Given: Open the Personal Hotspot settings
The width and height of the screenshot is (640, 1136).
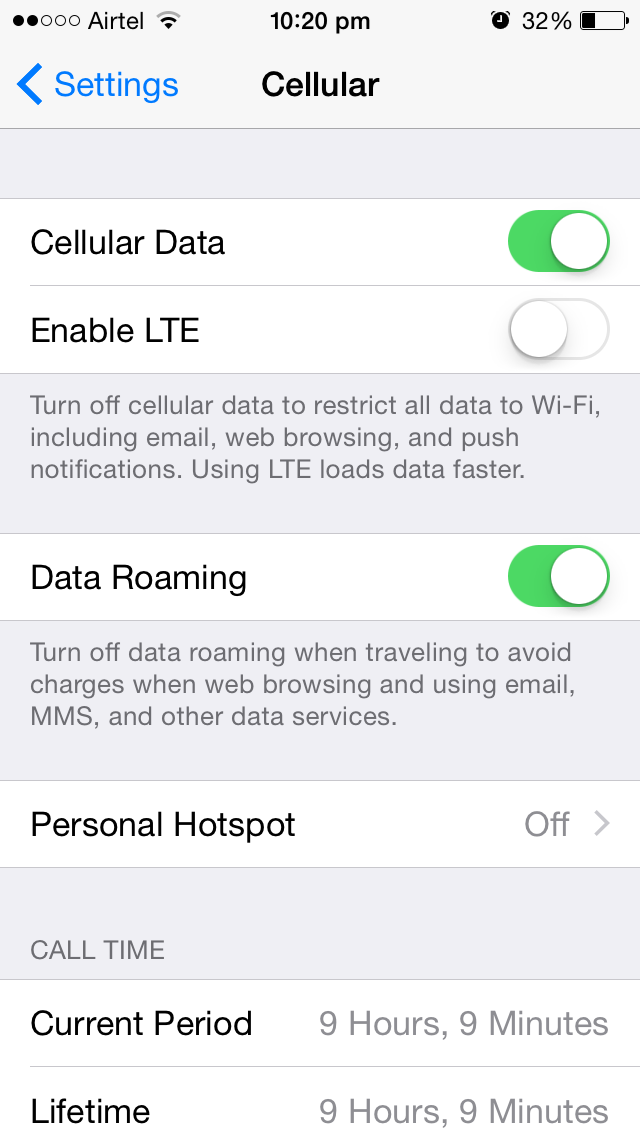Looking at the screenshot, I should (320, 824).
